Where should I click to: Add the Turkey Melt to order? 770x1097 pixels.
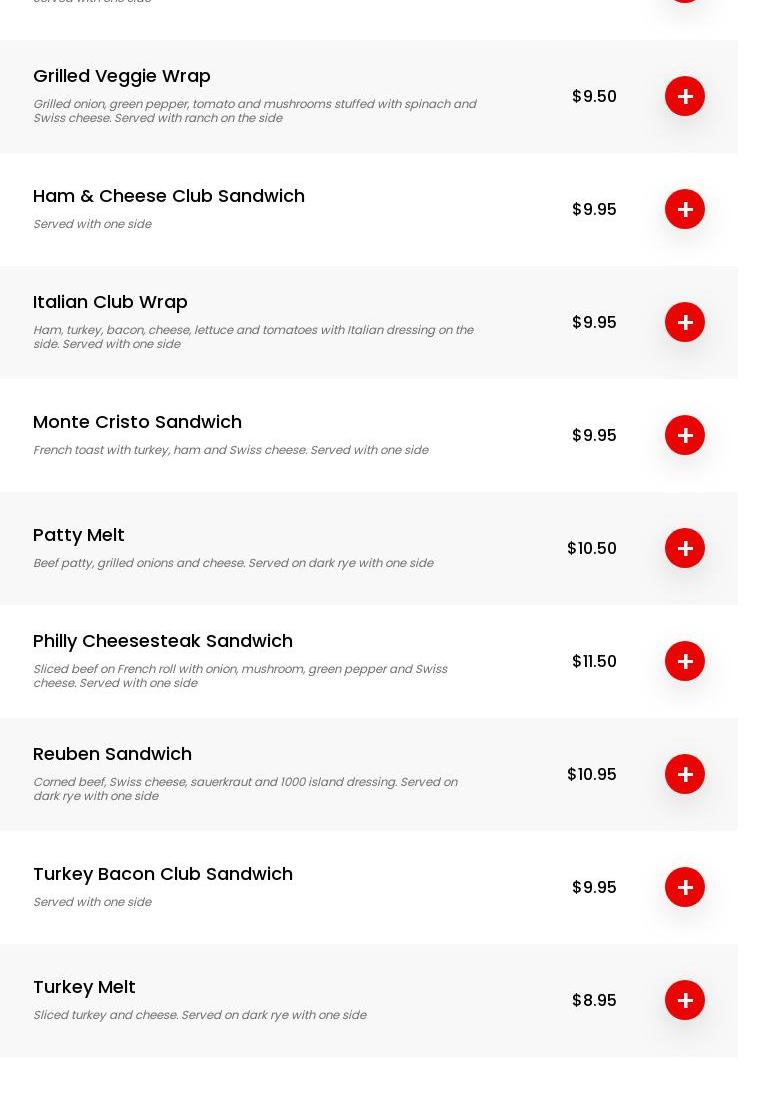tap(685, 1000)
